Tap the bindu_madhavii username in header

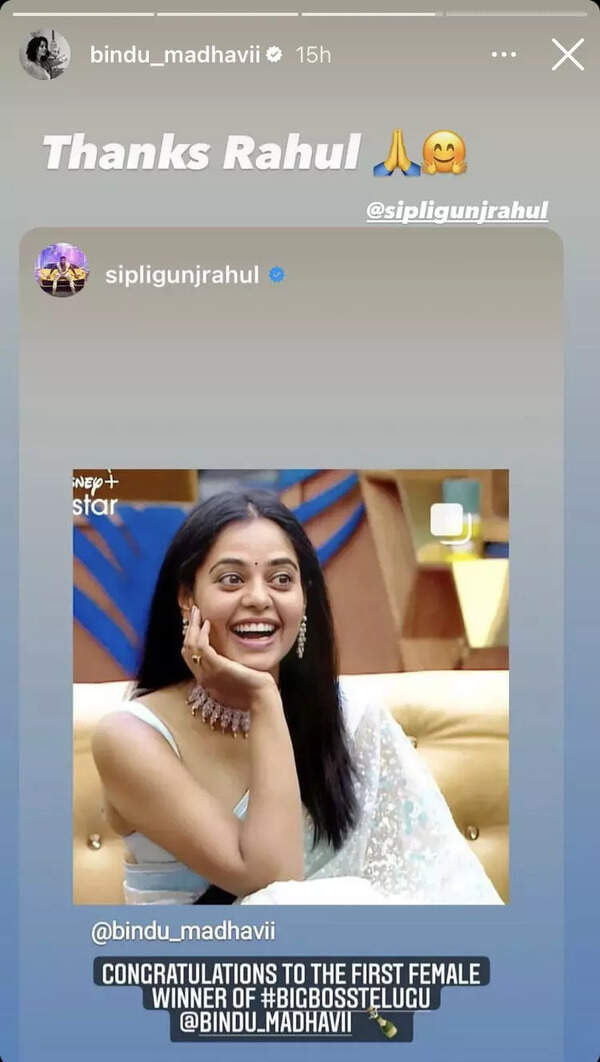[x=175, y=55]
